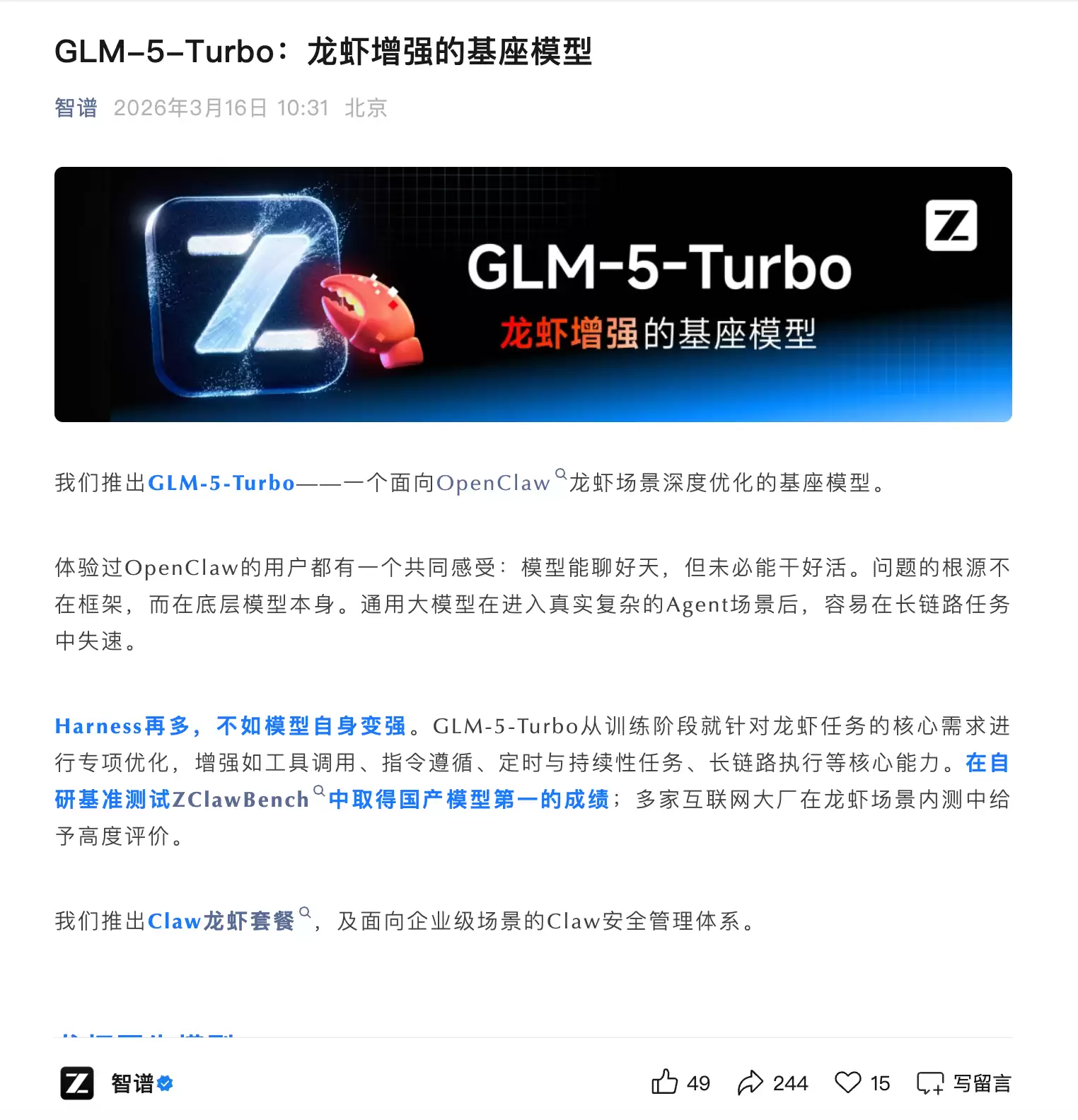Image resolution: width=1078 pixels, height=1120 pixels.
Task: Open the OpenClaw link in first paragraph
Action: tap(494, 483)
